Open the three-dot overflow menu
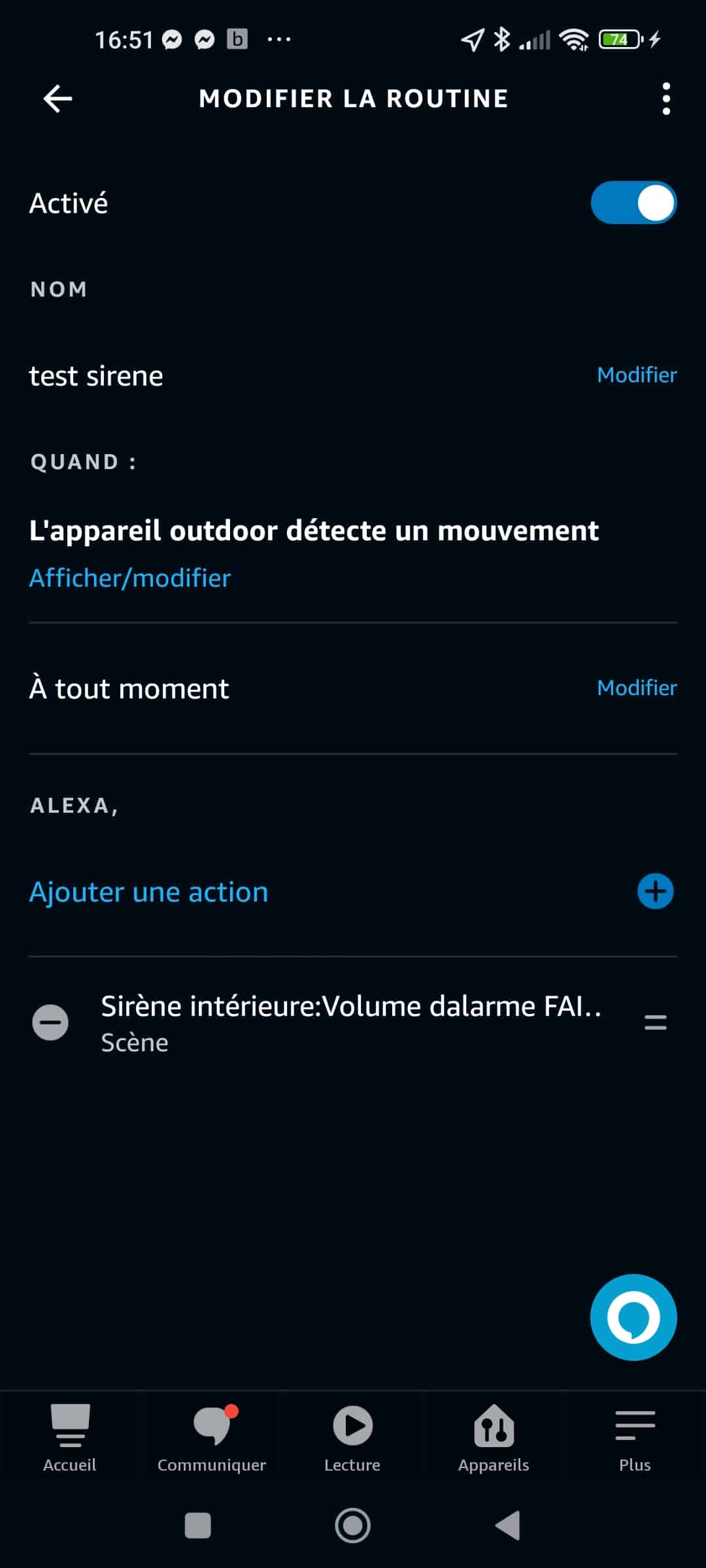This screenshot has width=706, height=1568. tap(666, 99)
